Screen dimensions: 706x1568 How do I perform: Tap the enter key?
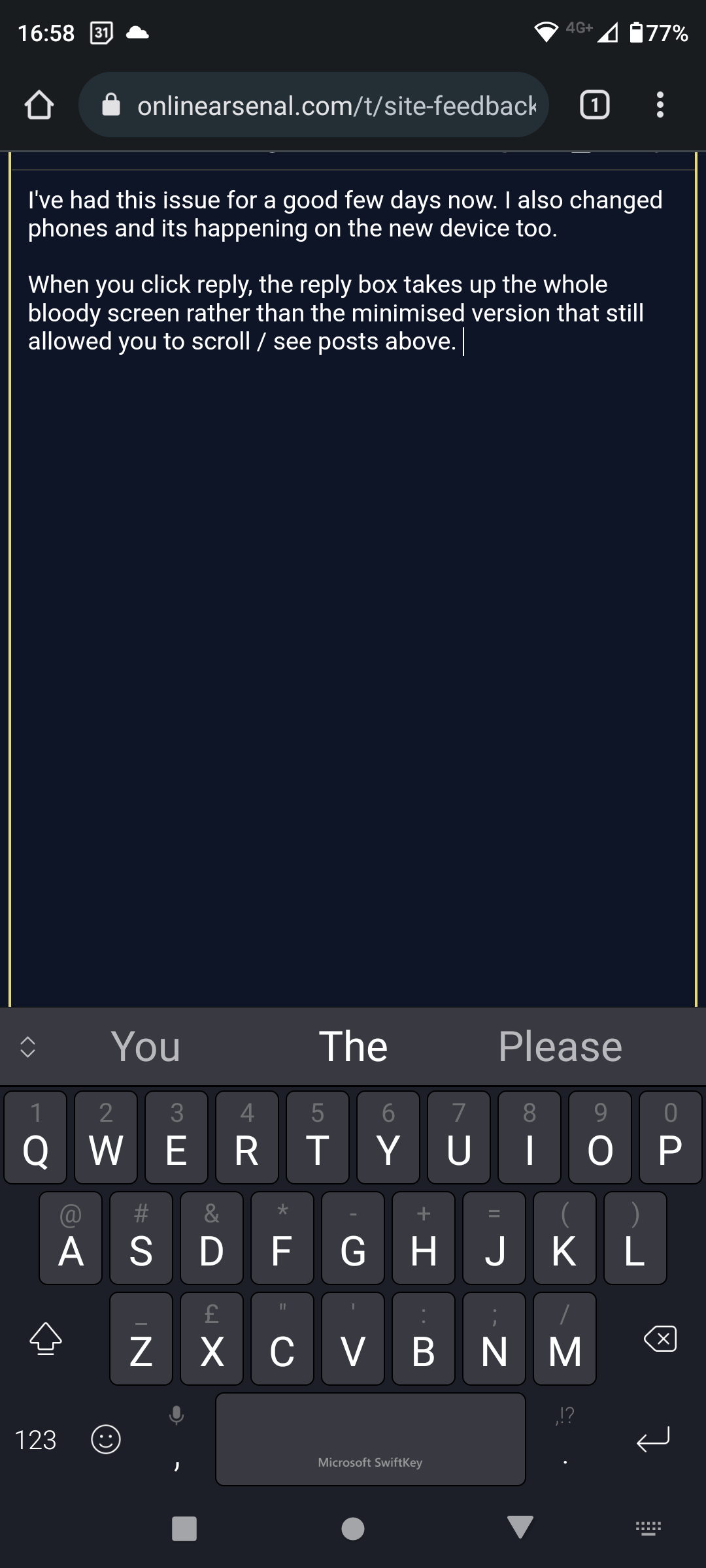653,1439
